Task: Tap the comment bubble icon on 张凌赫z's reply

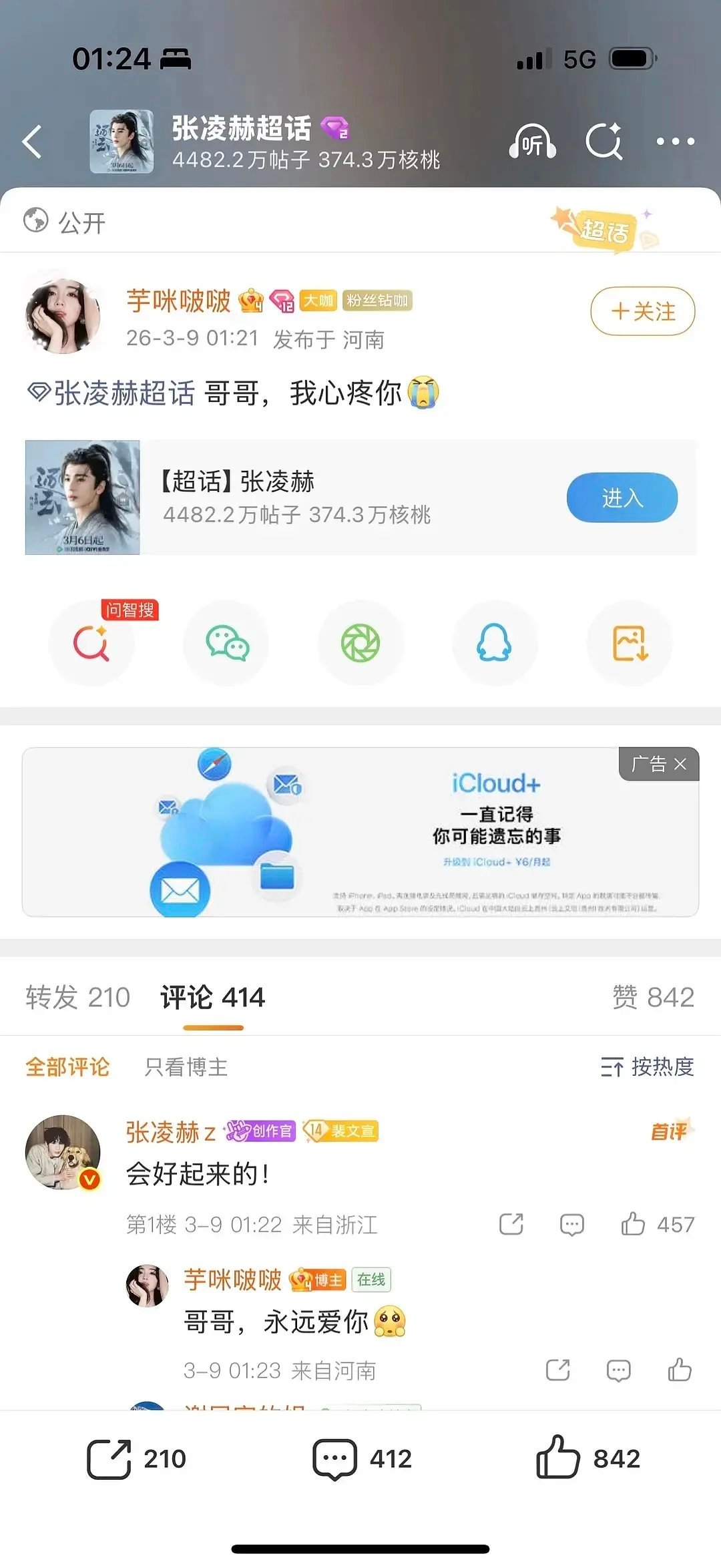Action: point(573,1223)
